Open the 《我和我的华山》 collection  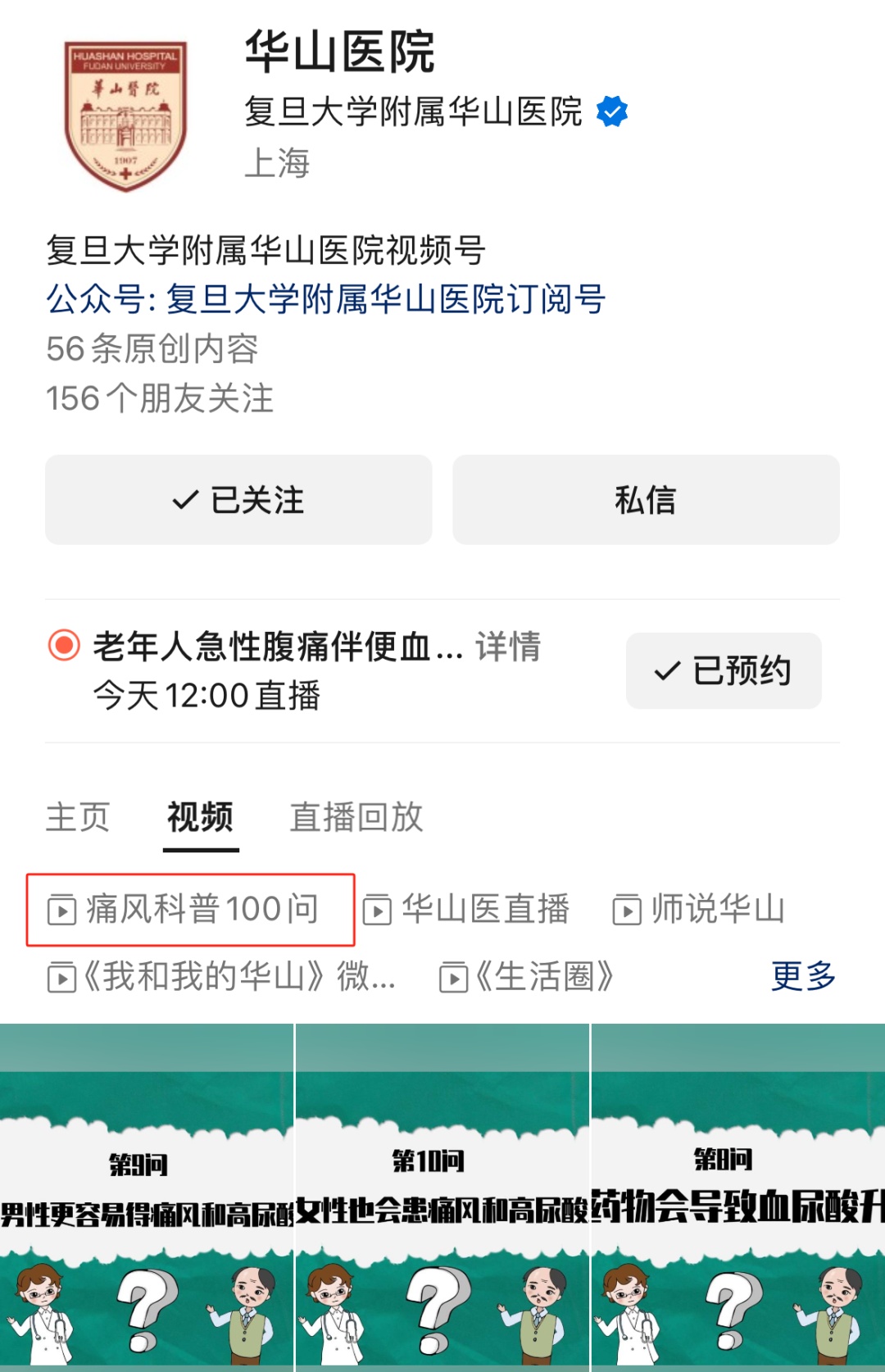point(221,977)
